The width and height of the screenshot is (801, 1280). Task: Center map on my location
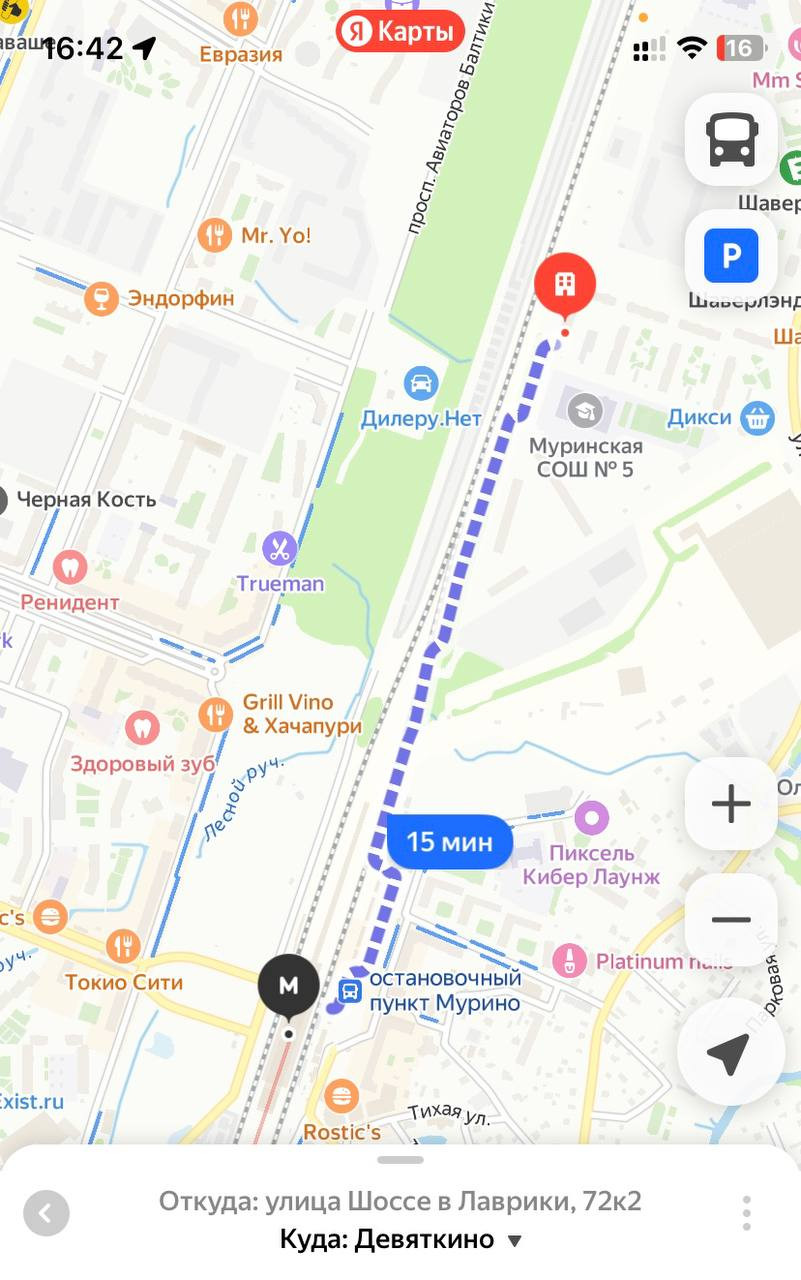730,1052
